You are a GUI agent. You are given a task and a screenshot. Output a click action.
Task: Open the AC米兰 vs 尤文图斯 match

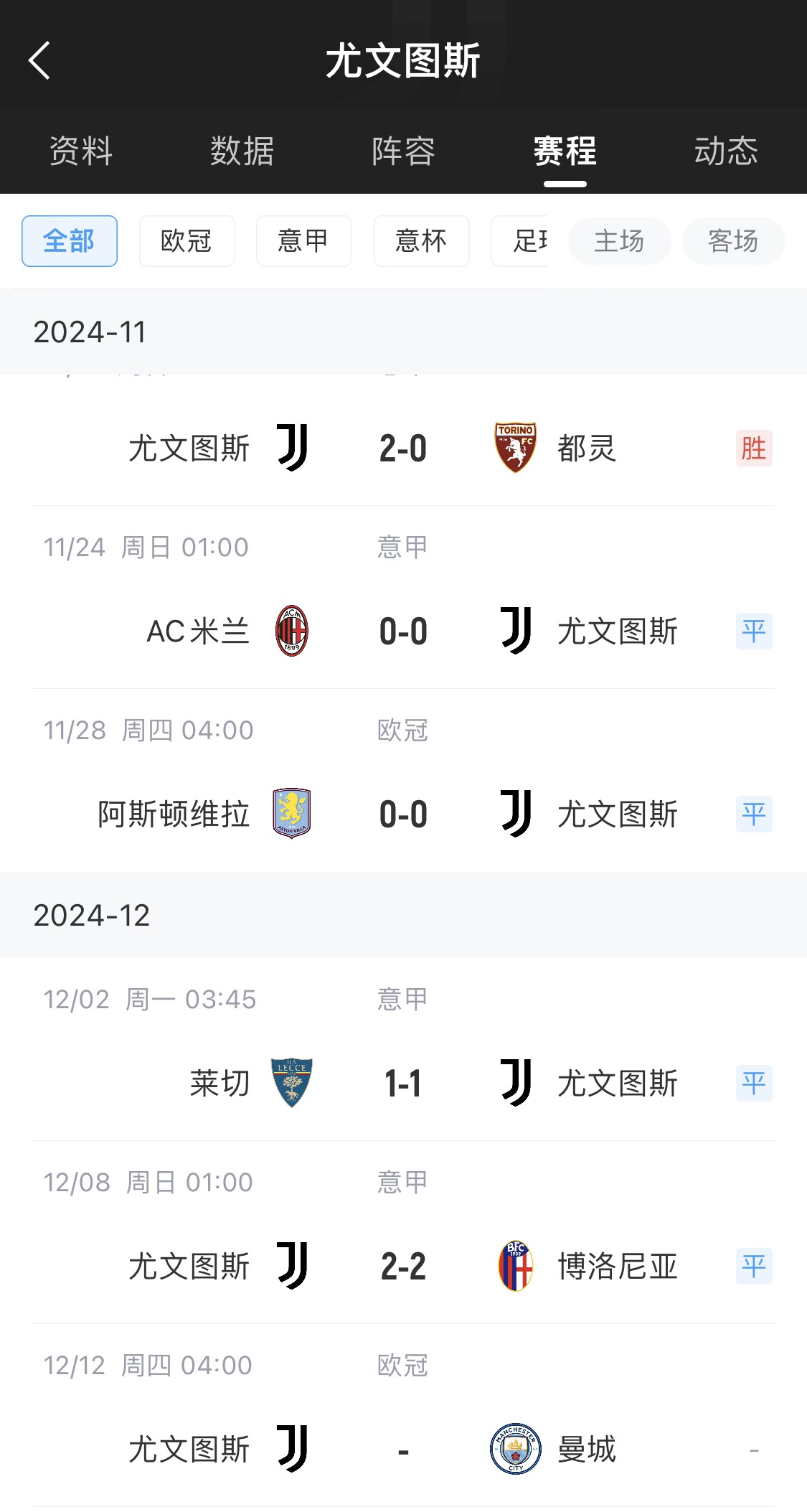click(x=403, y=631)
